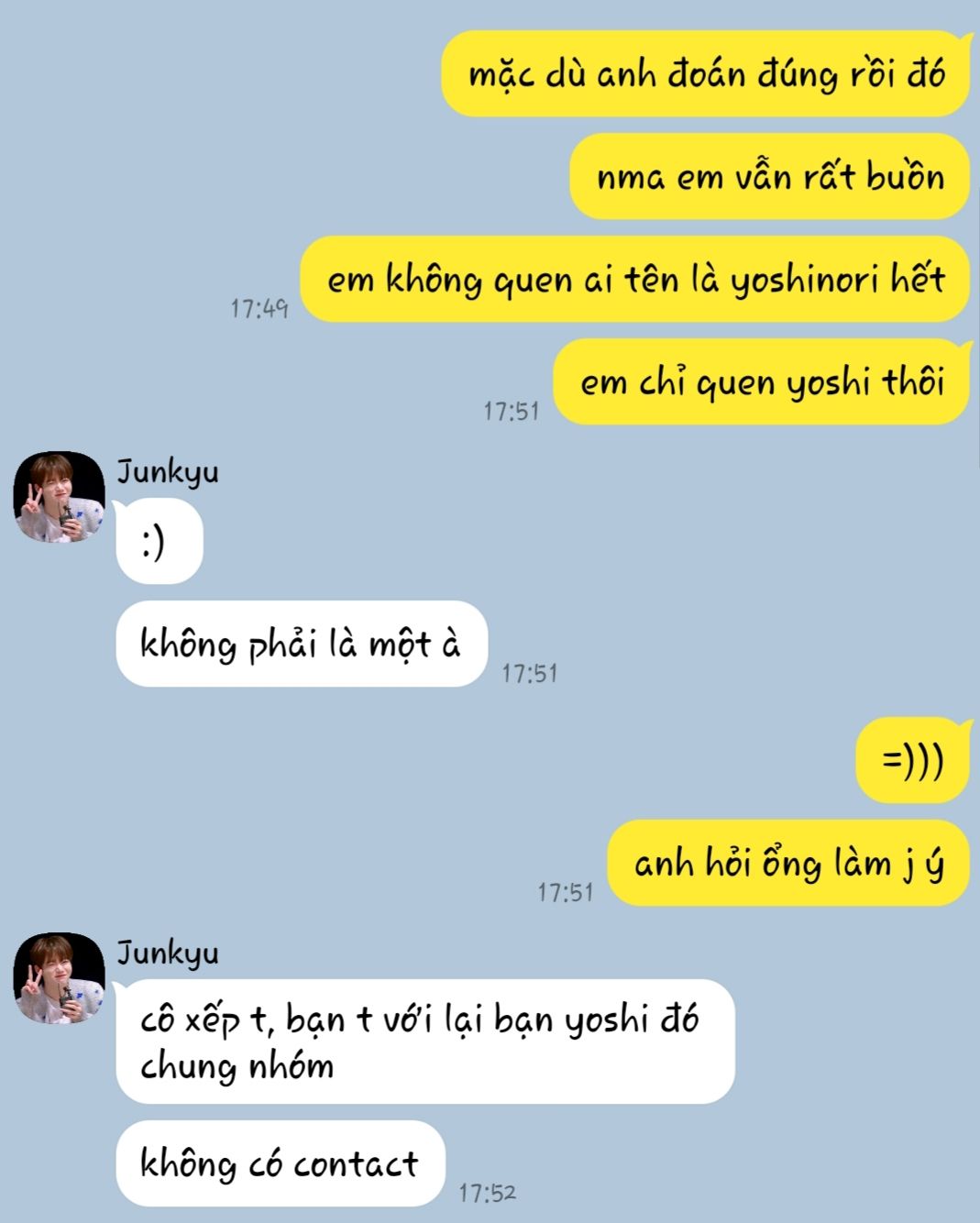Open Junkyu's avatar beside the ":)" message
The height and width of the screenshot is (1223, 980).
(59, 497)
